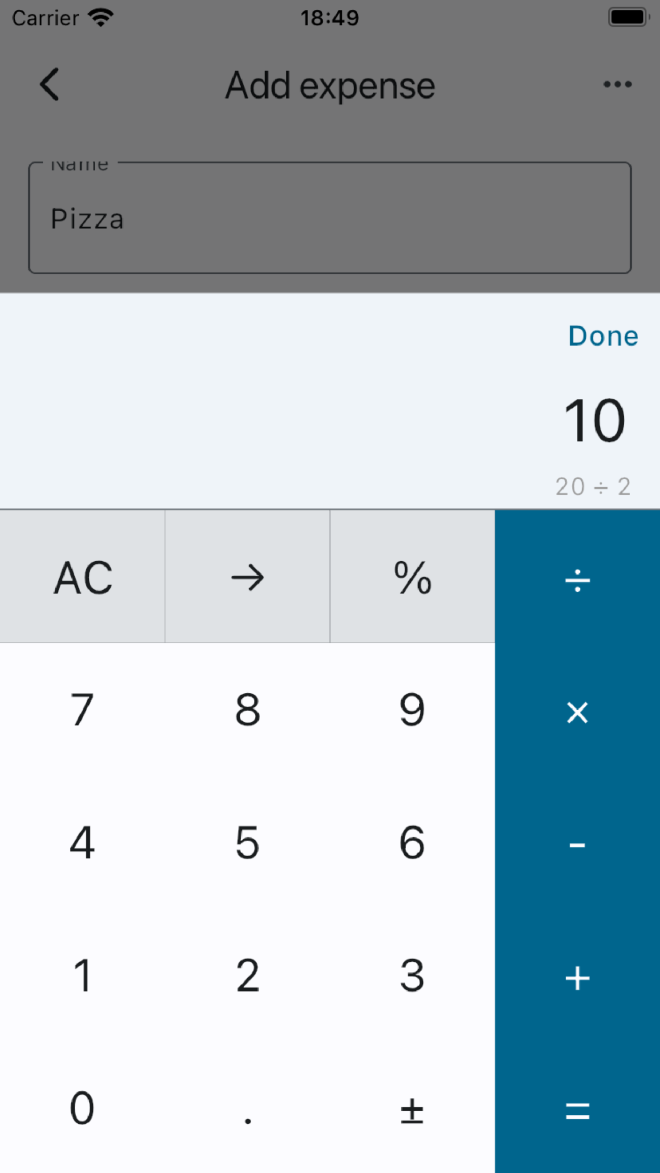This screenshot has width=660, height=1173.
Task: Toggle the sign with the ± key
Action: coord(412,1108)
